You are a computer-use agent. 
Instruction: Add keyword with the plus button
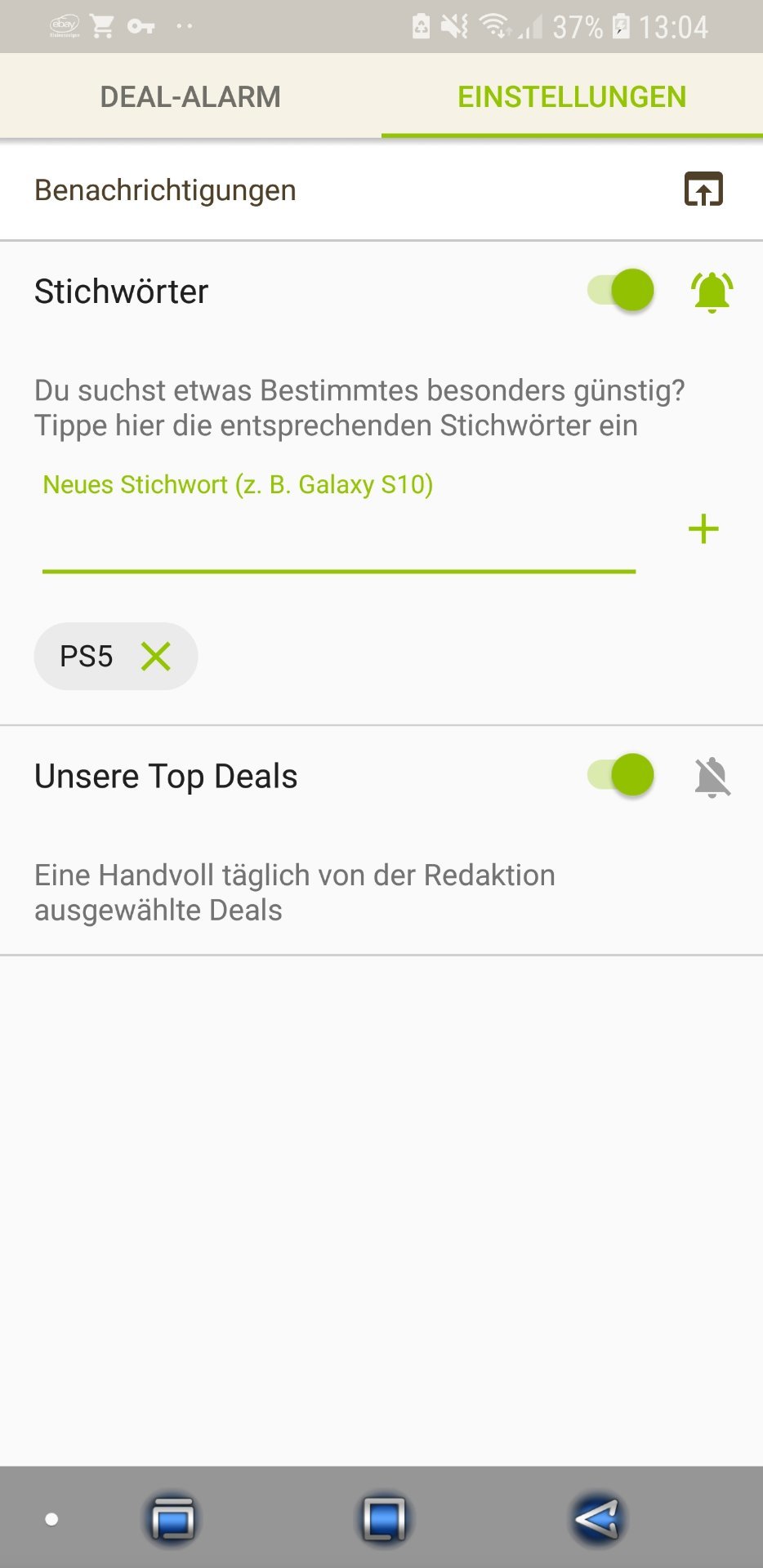(x=703, y=529)
